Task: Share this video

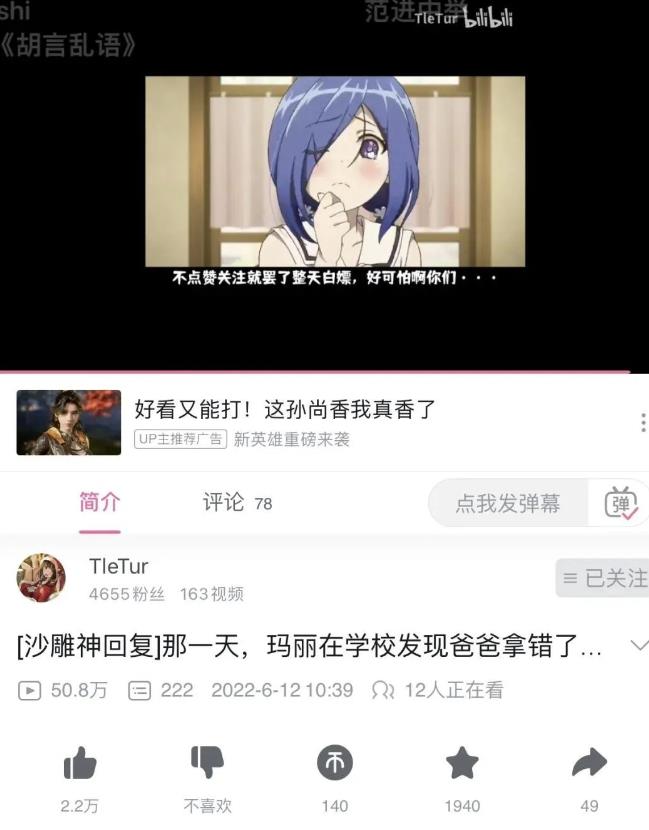Action: pos(589,764)
